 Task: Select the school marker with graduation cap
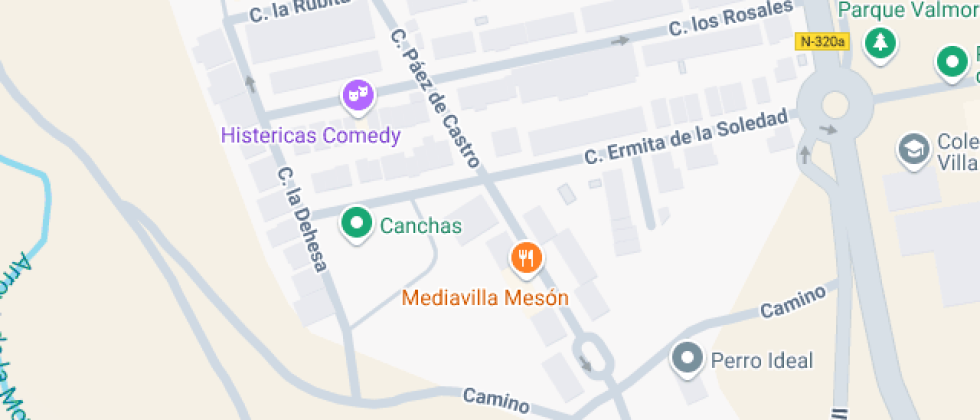point(913,150)
